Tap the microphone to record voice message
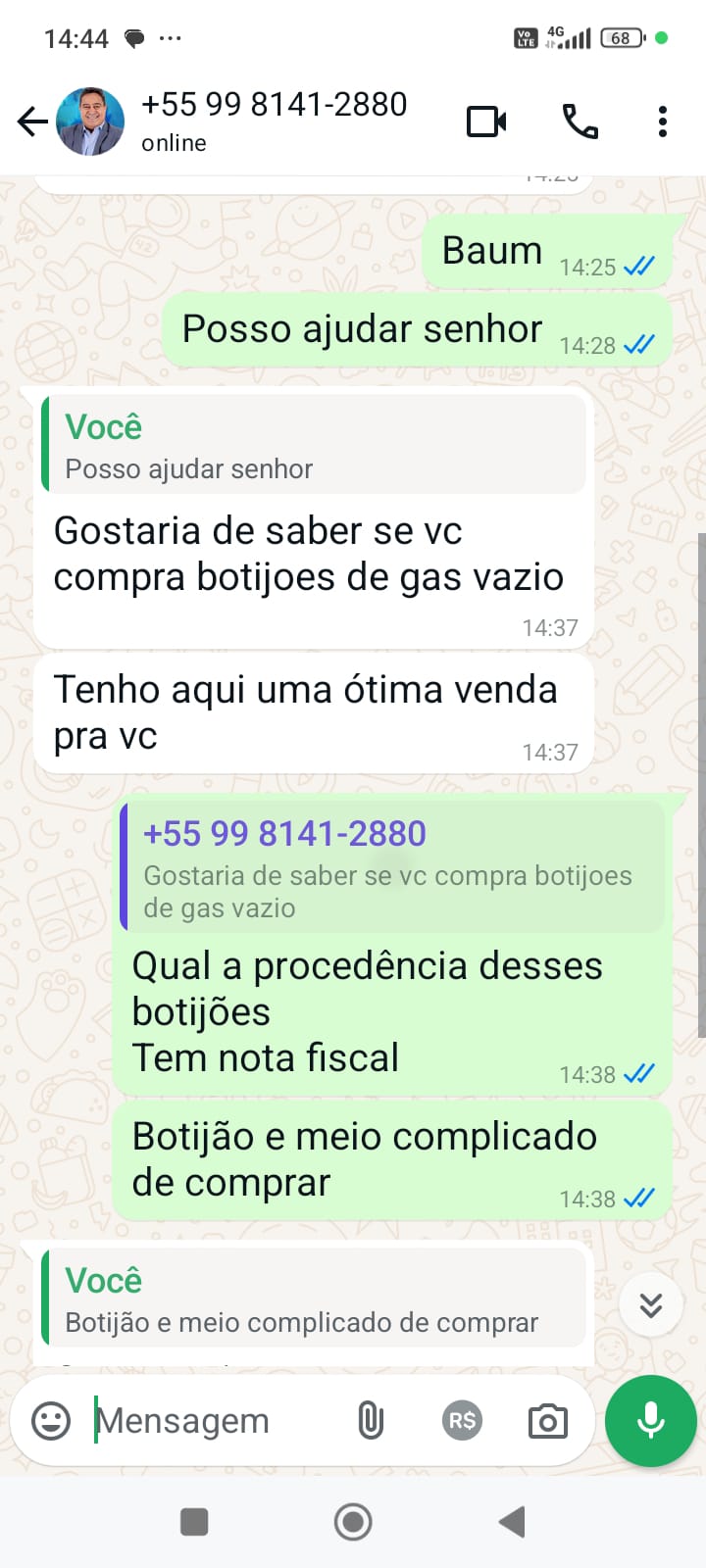 [651, 1421]
